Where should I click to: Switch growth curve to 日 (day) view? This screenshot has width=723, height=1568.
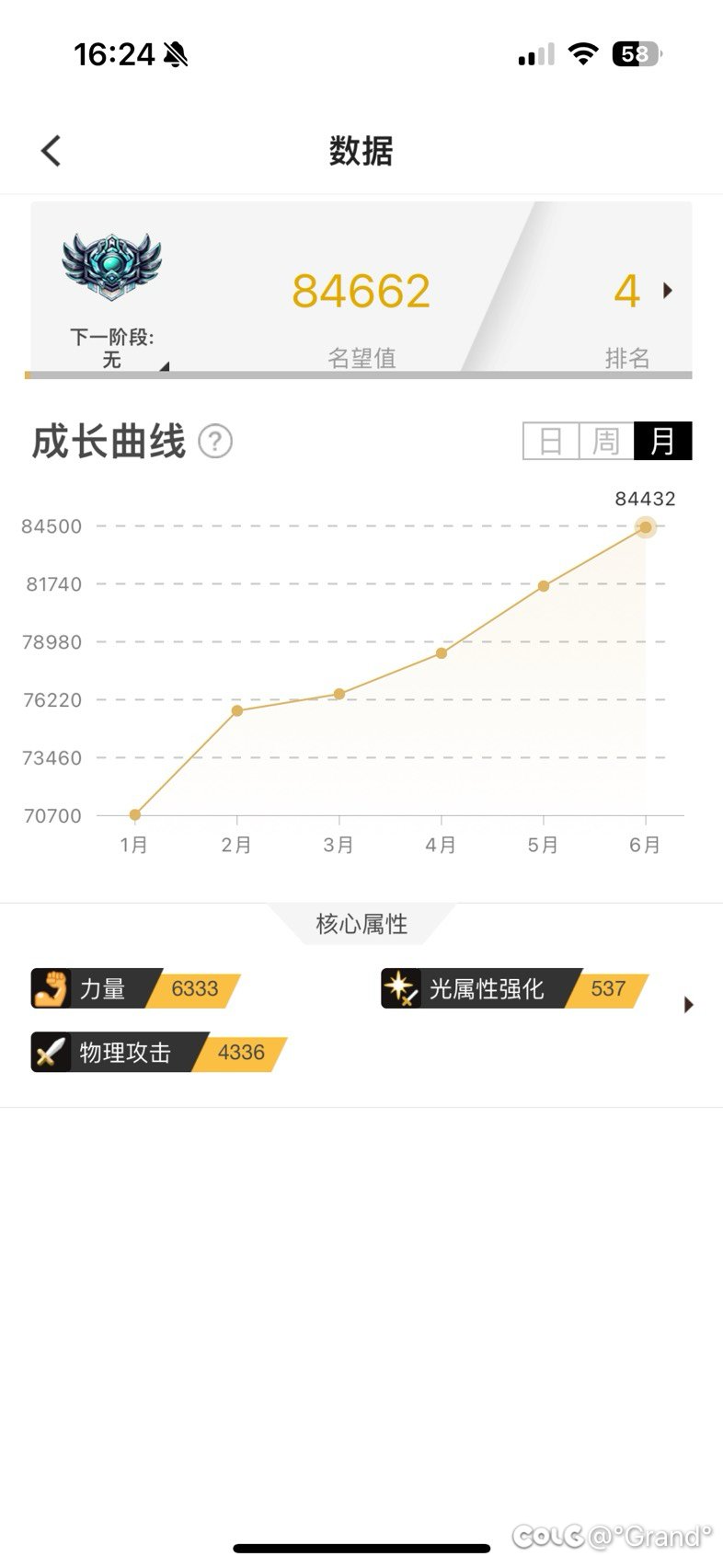pos(551,441)
